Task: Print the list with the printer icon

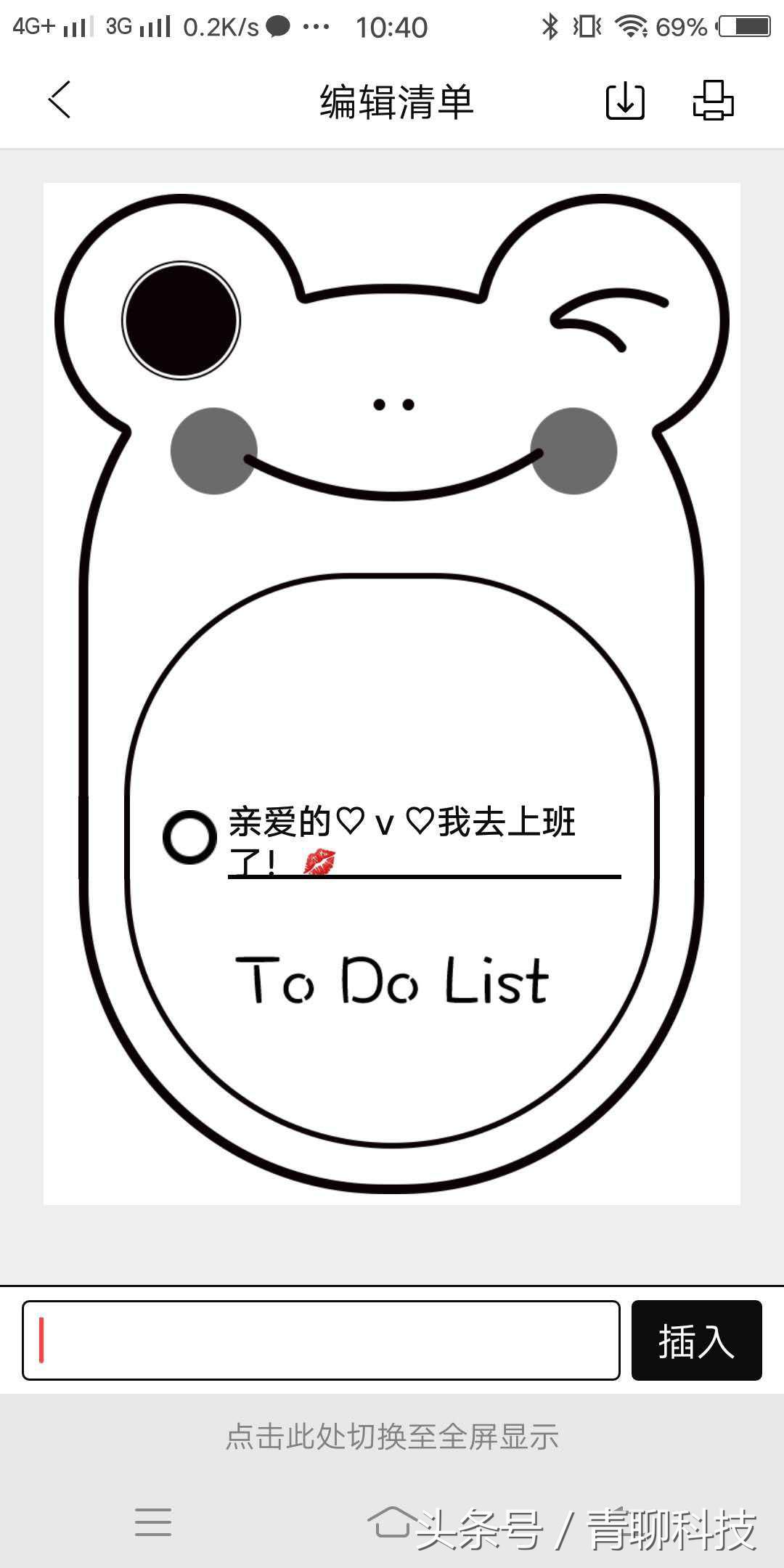Action: [x=713, y=100]
